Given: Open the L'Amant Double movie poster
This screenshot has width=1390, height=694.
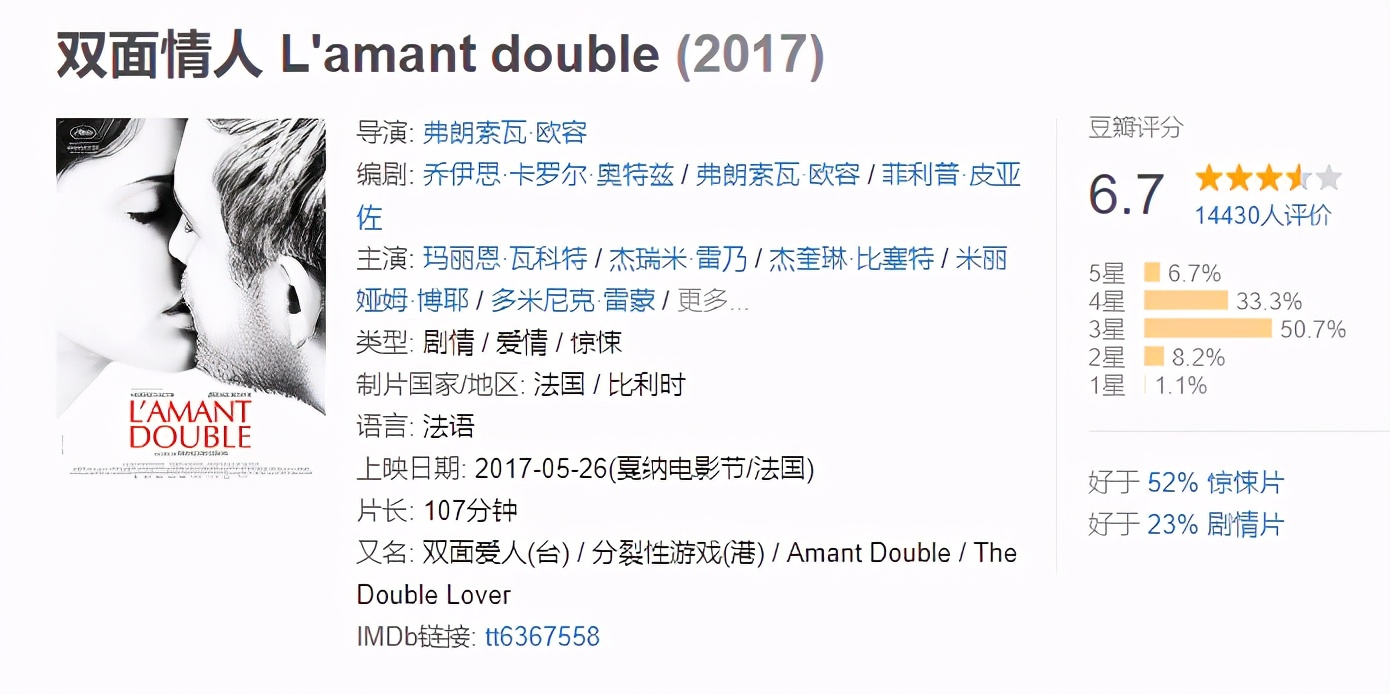Looking at the screenshot, I should point(191,296).
